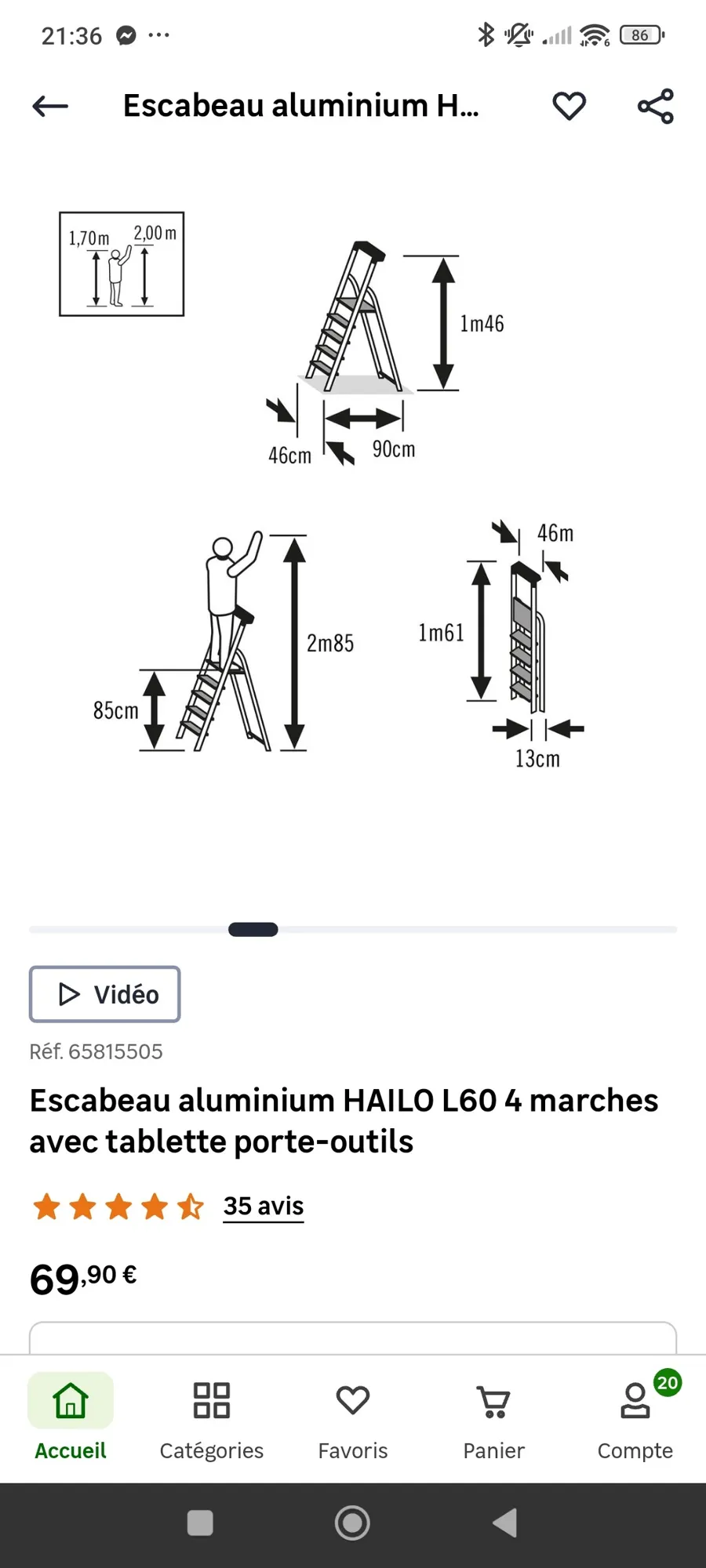This screenshot has width=706, height=1568.
Task: Tap the system home button
Action: (x=352, y=1523)
